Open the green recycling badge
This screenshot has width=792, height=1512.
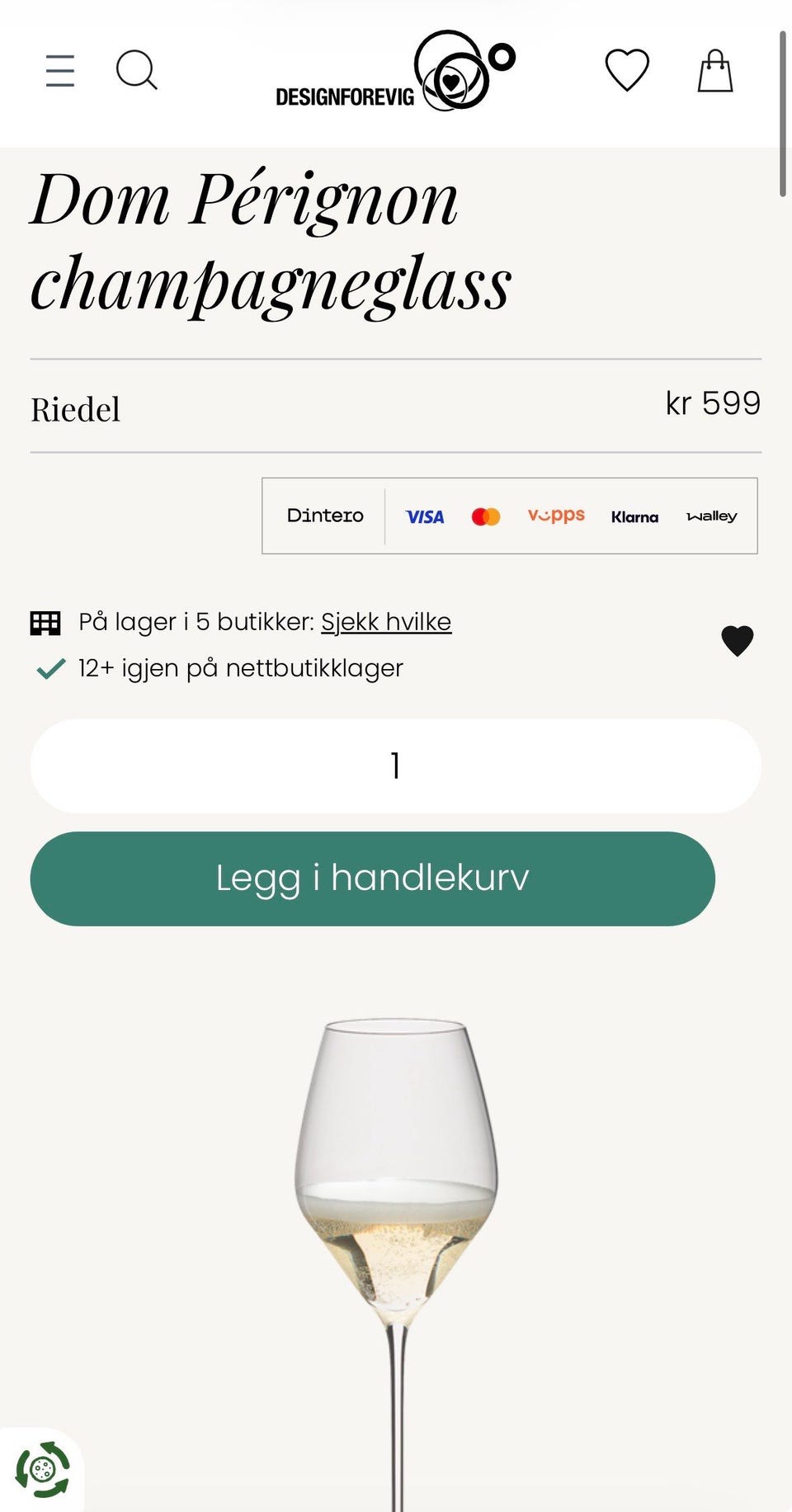click(x=42, y=1469)
